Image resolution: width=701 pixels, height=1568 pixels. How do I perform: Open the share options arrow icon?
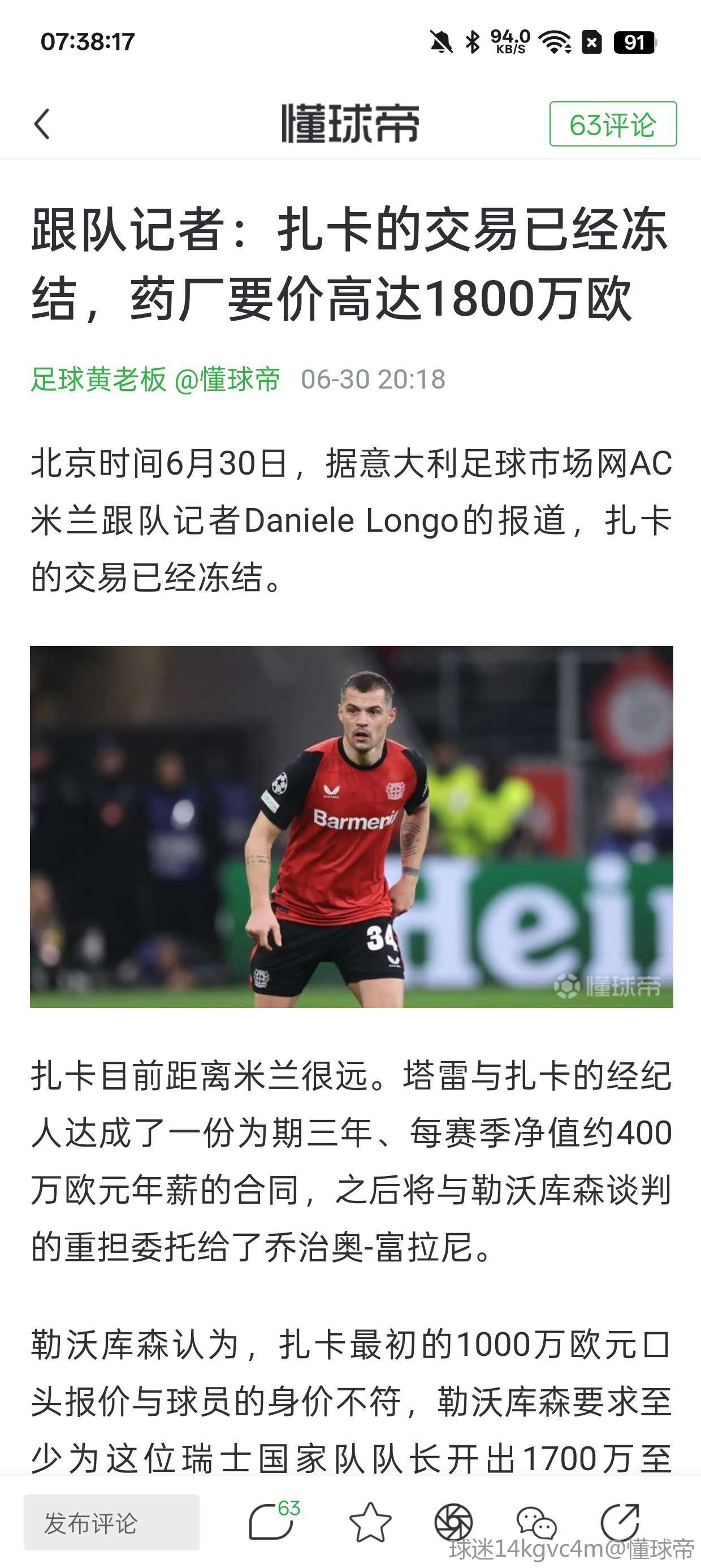[x=620, y=1522]
